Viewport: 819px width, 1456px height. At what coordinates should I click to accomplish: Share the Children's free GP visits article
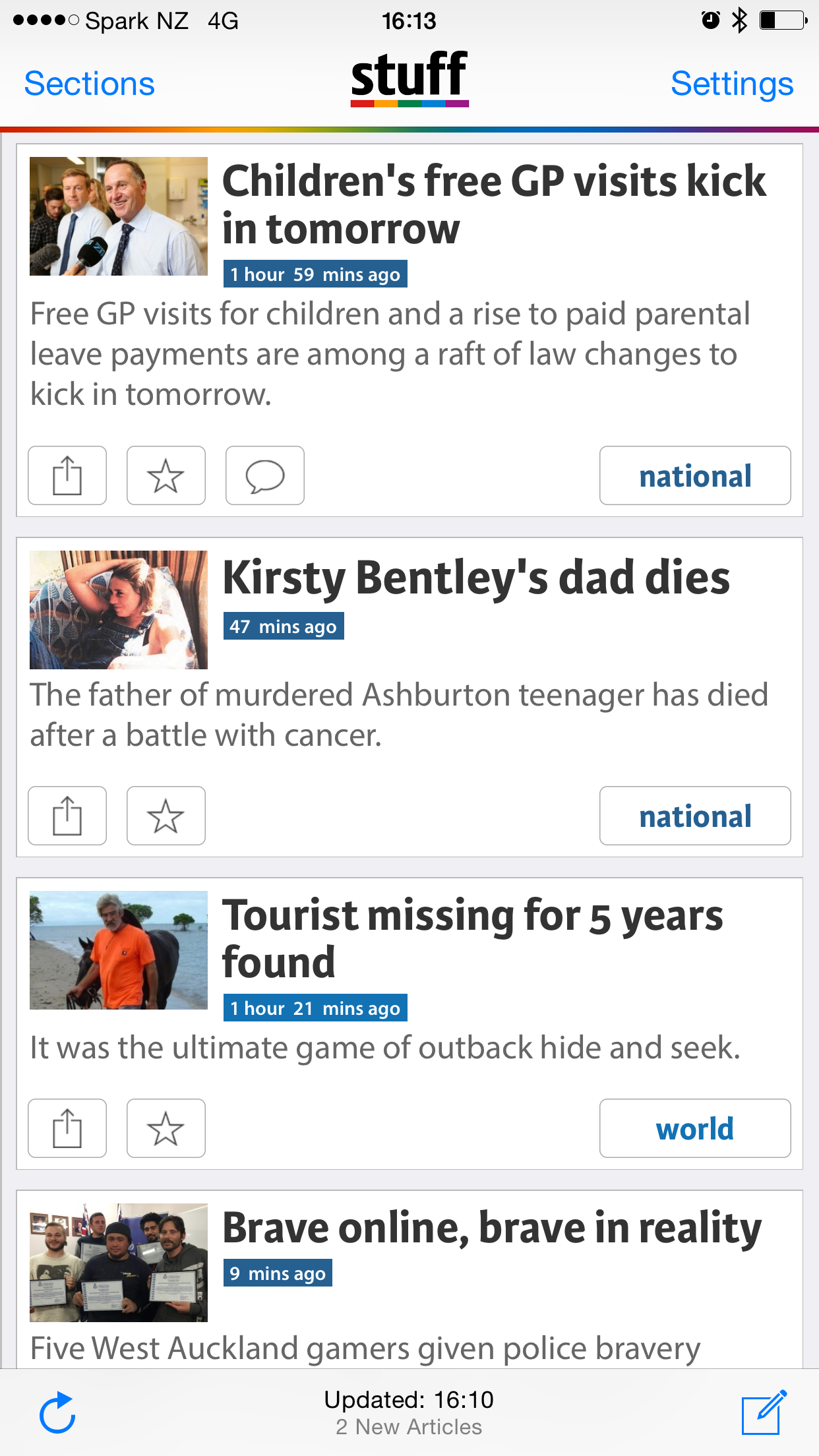[x=67, y=475]
